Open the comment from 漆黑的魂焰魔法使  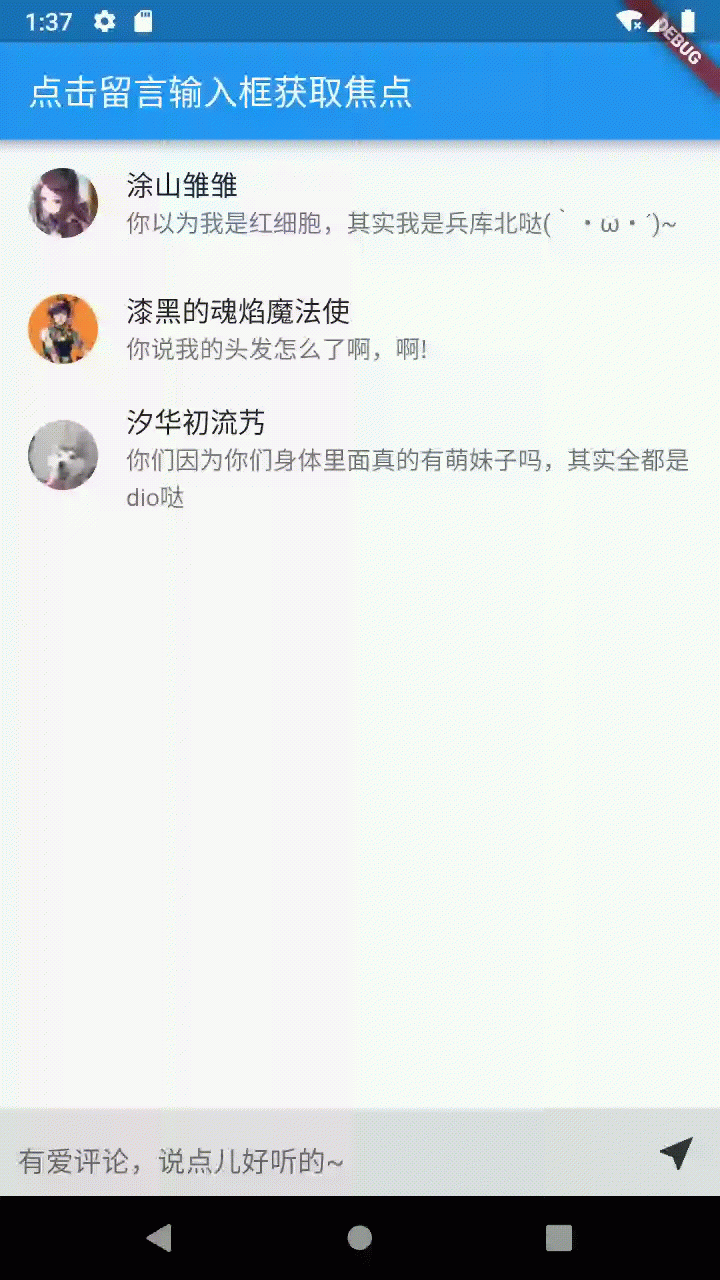(x=400, y=329)
